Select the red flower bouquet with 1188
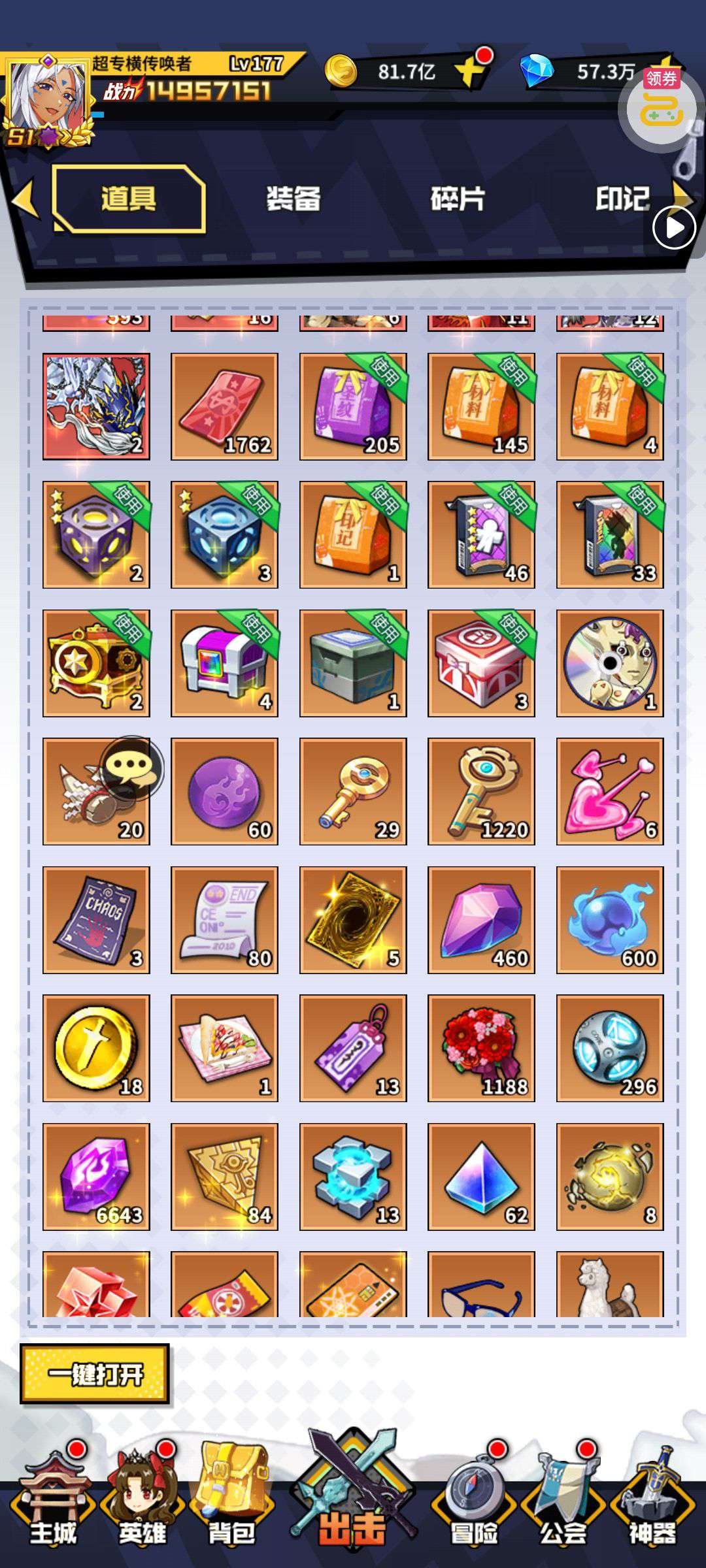 click(481, 1048)
